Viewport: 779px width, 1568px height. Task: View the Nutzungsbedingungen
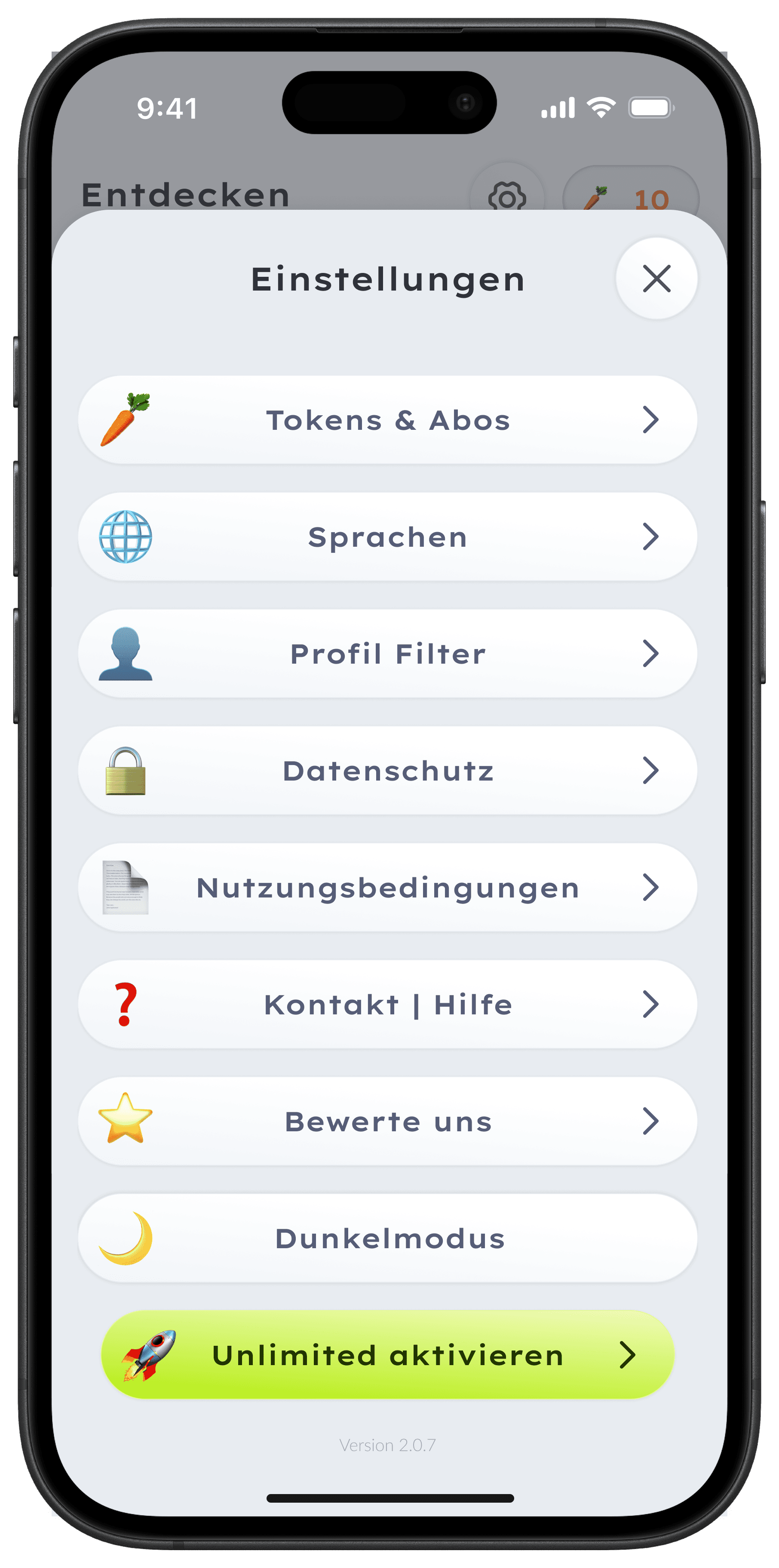coord(387,888)
